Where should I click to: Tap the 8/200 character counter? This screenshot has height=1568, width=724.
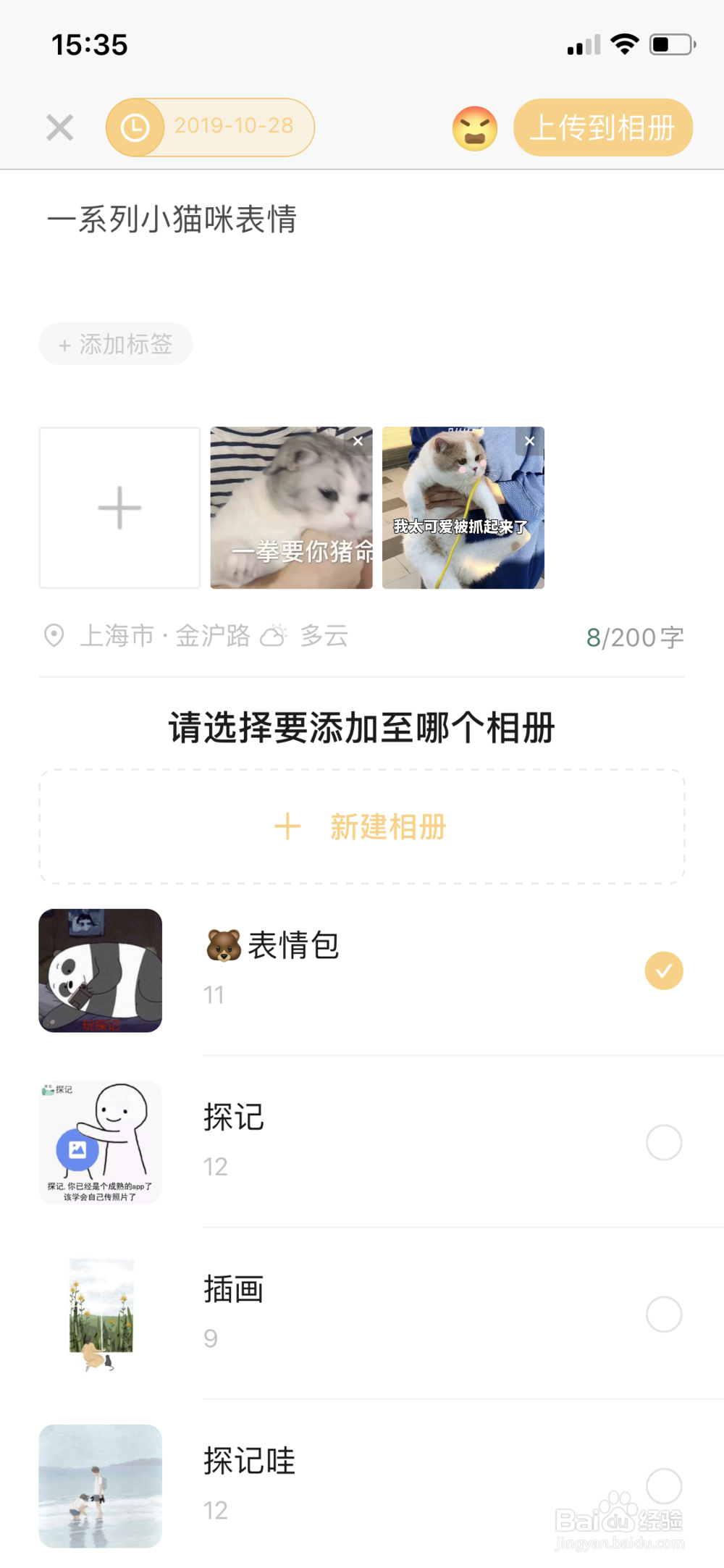click(635, 636)
